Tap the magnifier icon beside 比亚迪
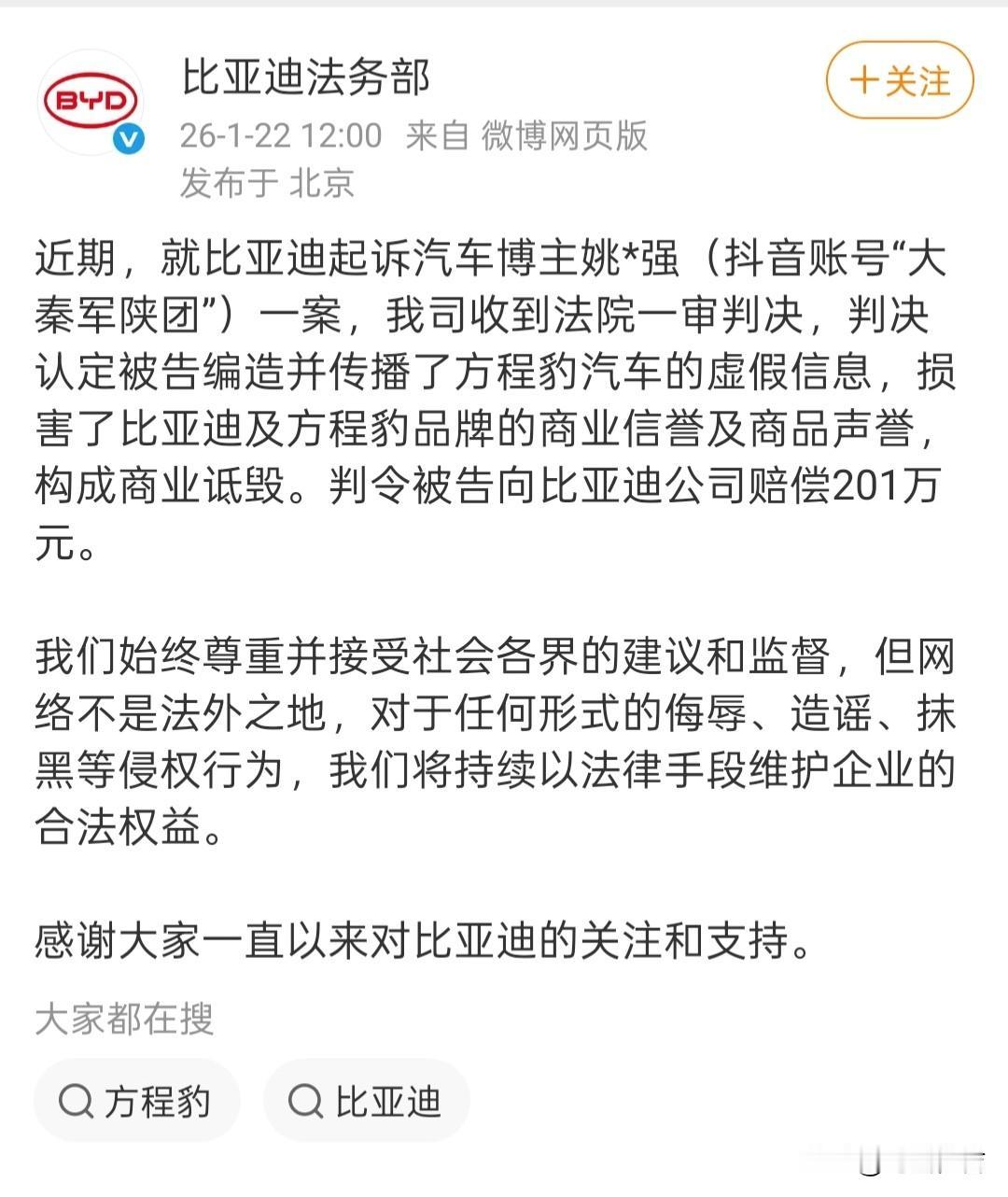Screen dimensions: 1008x1197 [308, 1101]
